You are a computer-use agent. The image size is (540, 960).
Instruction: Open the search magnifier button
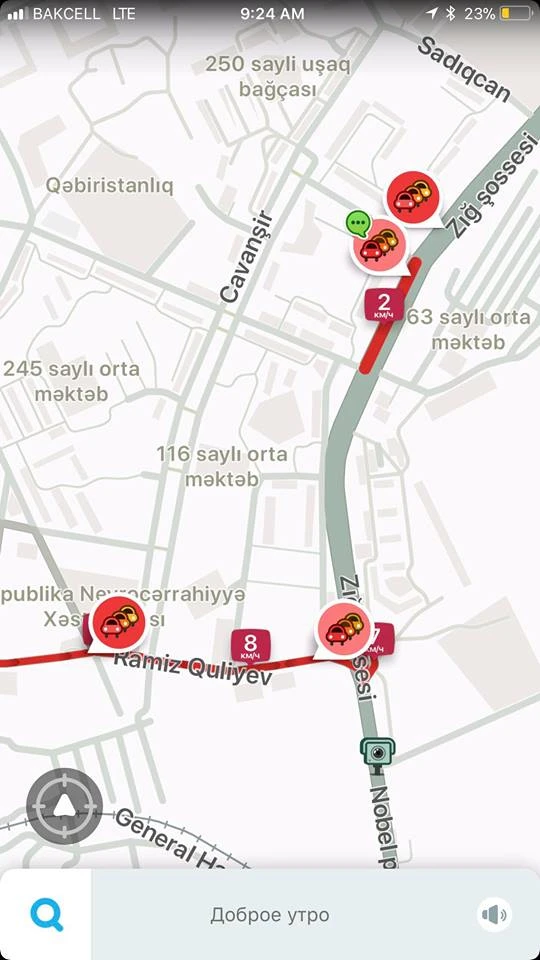(x=46, y=915)
